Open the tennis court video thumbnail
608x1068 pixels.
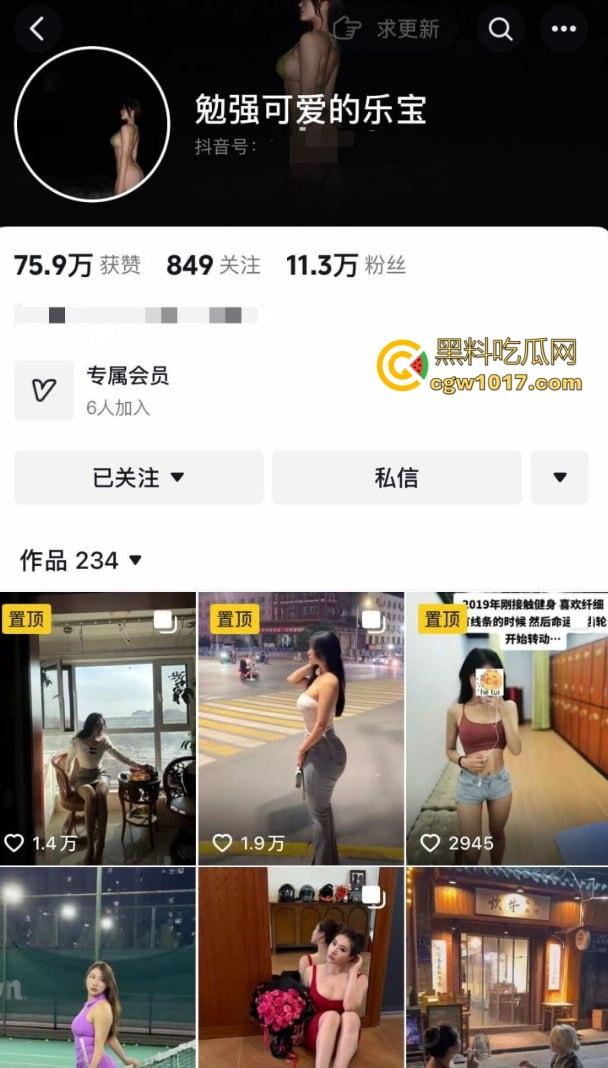coord(98,968)
